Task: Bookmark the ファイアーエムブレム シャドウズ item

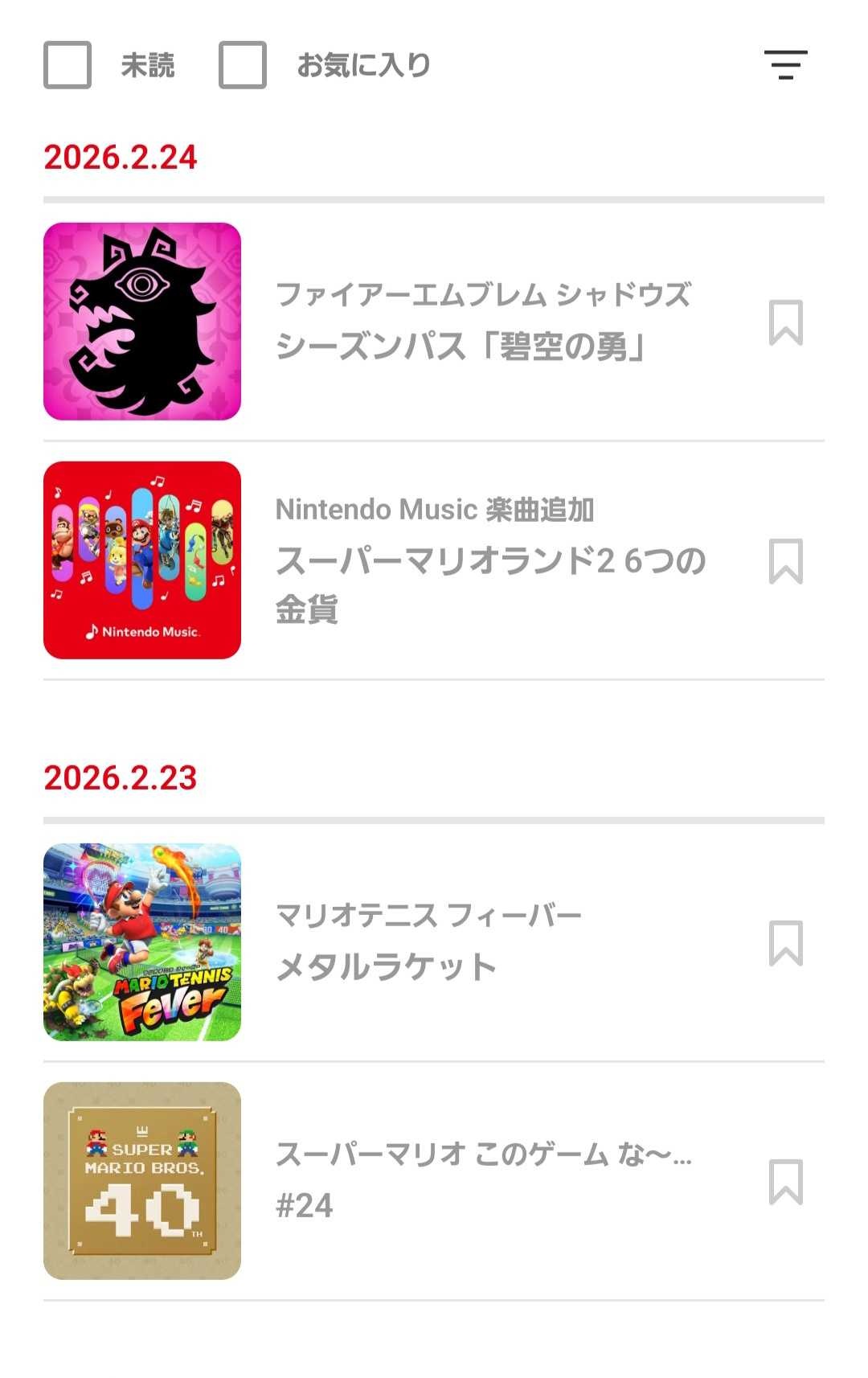Action: click(x=785, y=322)
